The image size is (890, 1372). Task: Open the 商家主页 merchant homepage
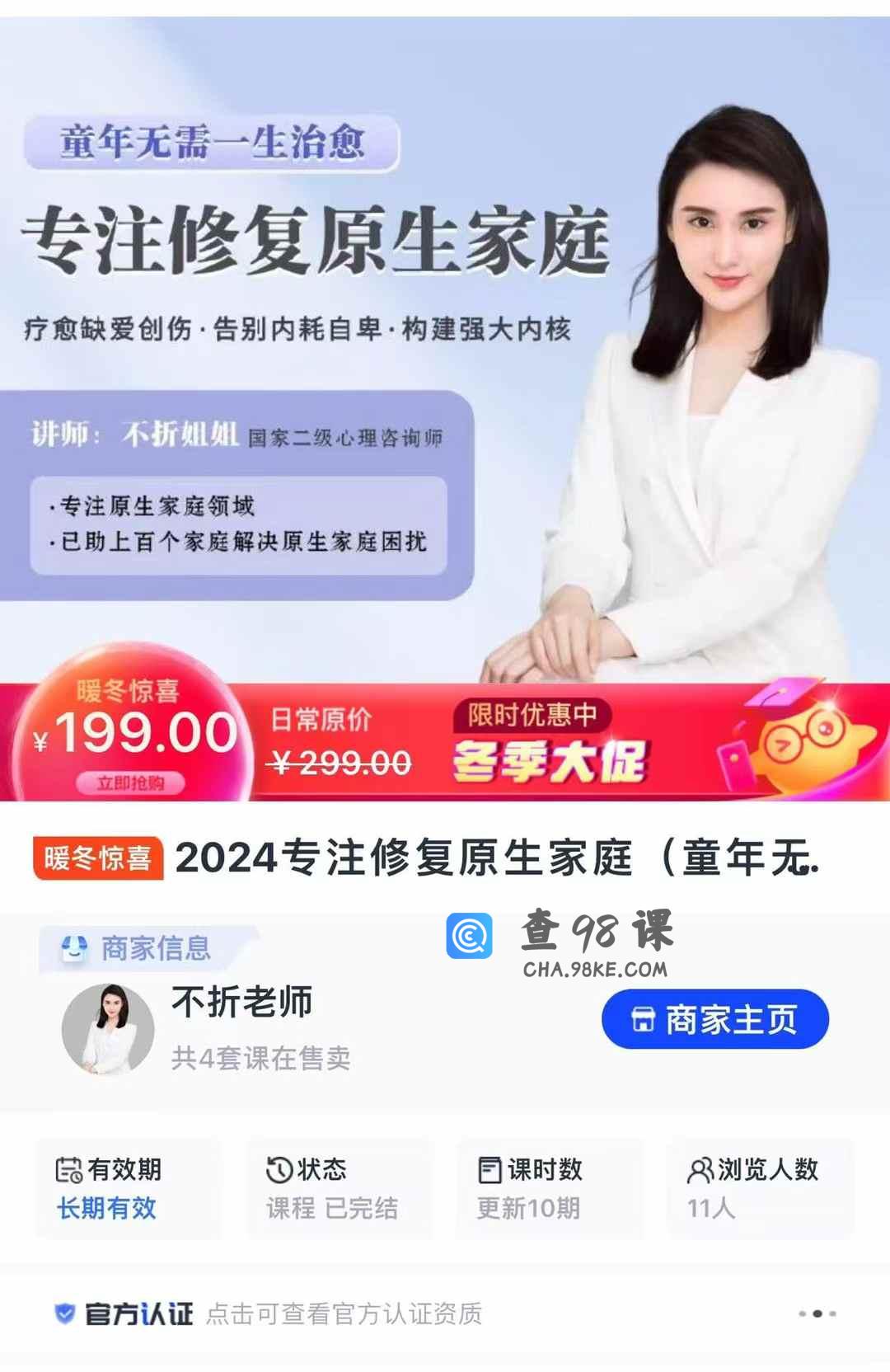pos(714,1019)
